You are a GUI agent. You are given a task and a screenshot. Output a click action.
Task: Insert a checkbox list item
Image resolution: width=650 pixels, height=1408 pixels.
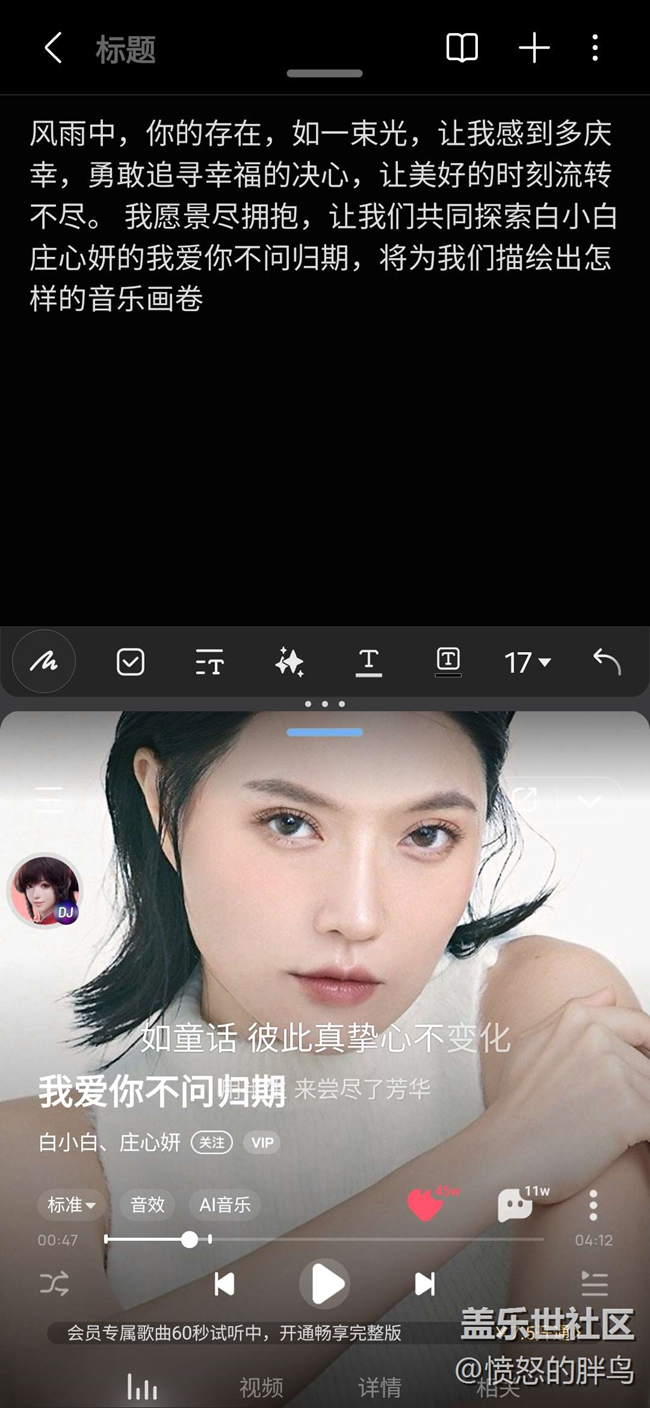pos(130,661)
